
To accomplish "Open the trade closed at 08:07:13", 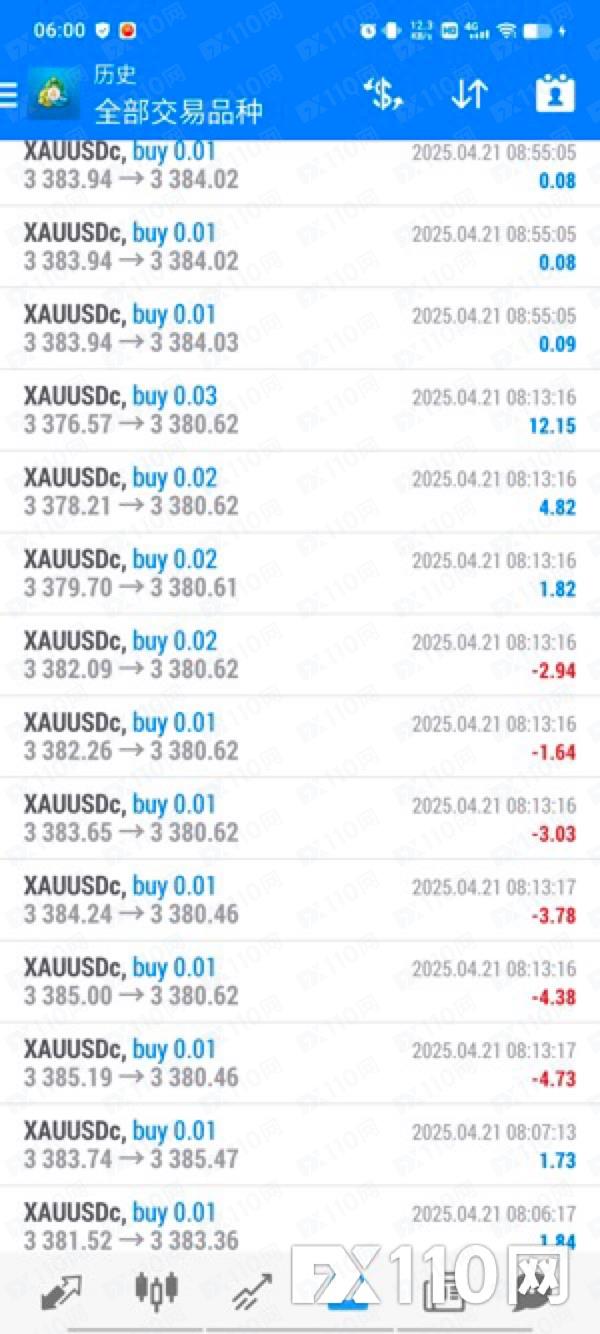I will point(300,1146).
